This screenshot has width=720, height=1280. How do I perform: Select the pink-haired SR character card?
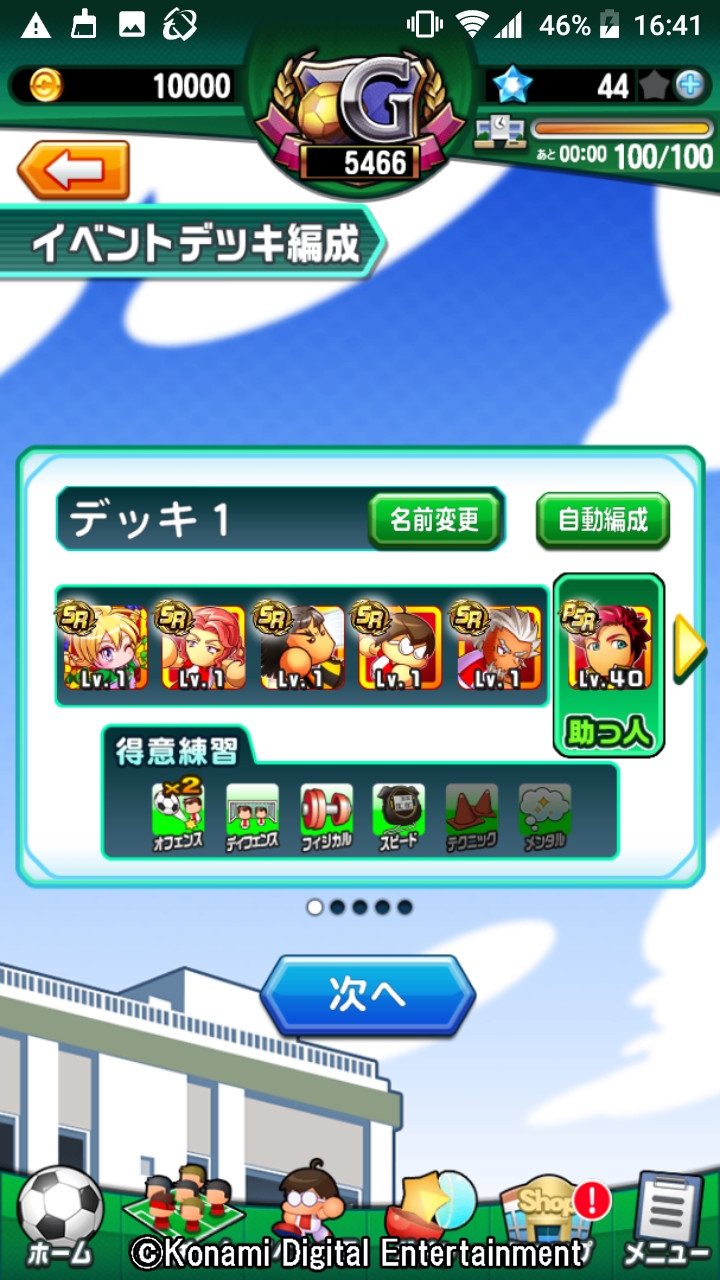[203, 646]
